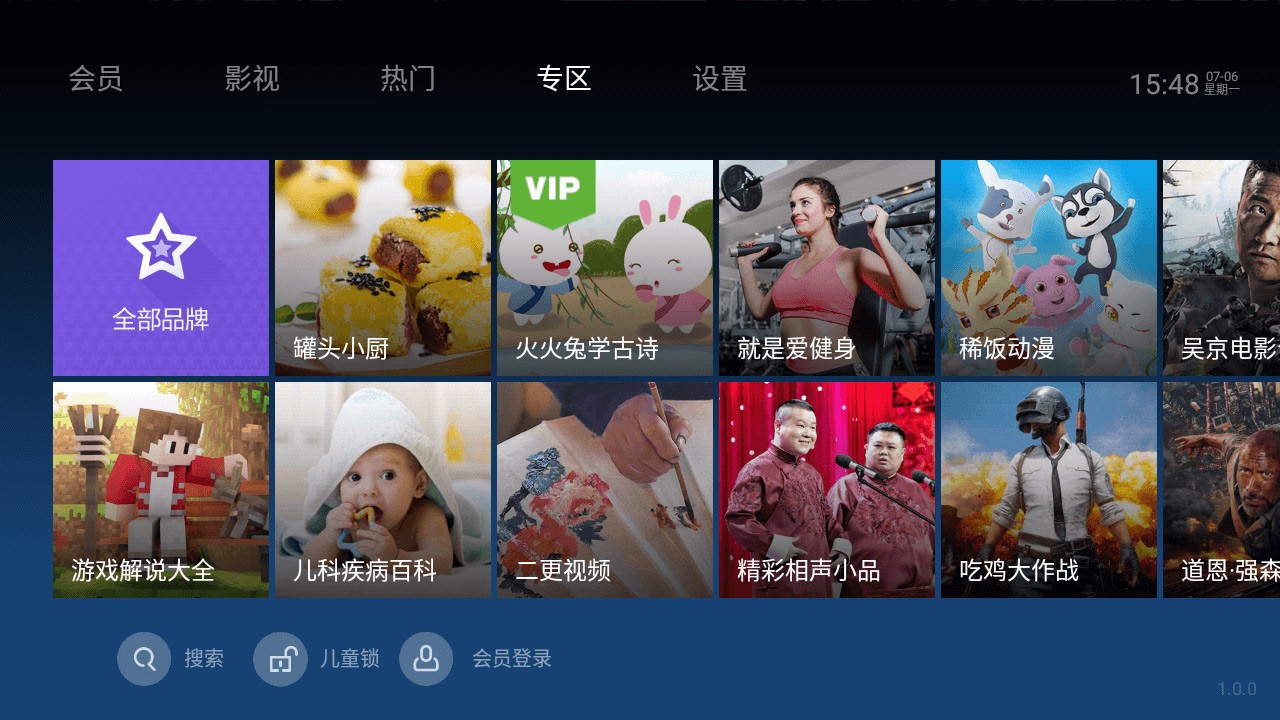
Task: Open the 游戏解说大全 channel
Action: pyautogui.click(x=161, y=490)
